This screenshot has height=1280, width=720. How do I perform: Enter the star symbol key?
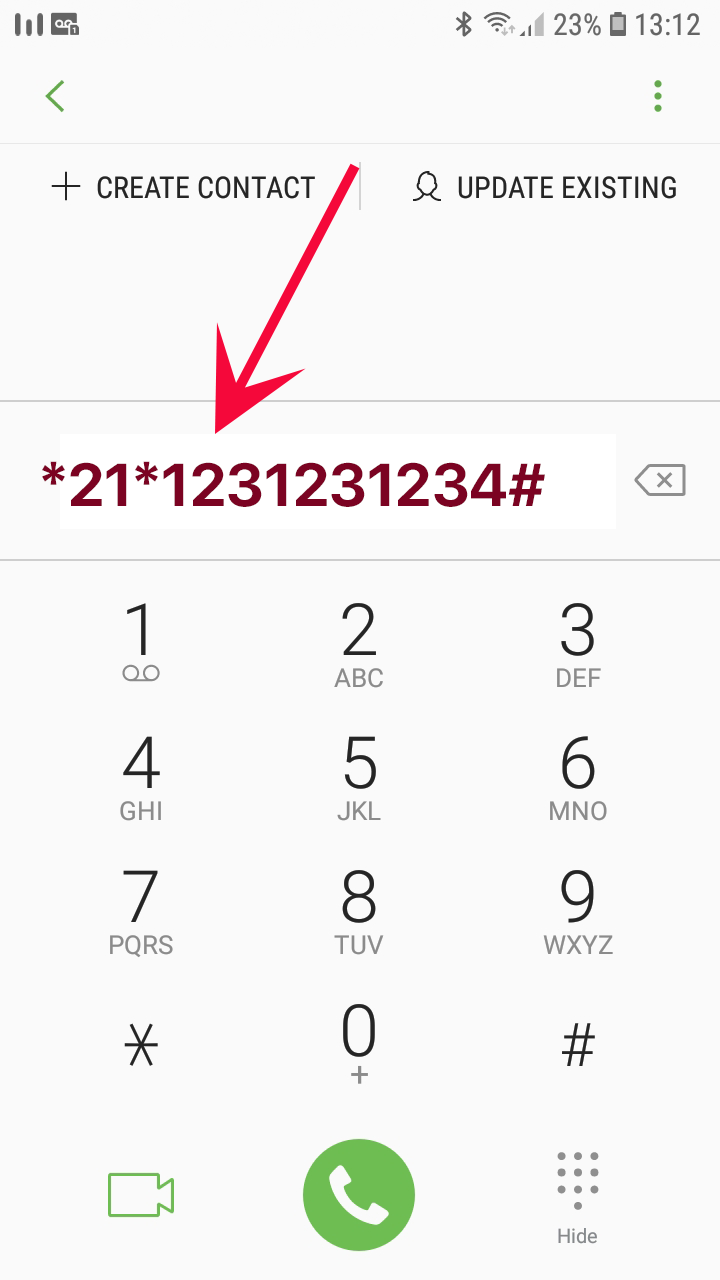pyautogui.click(x=141, y=1045)
